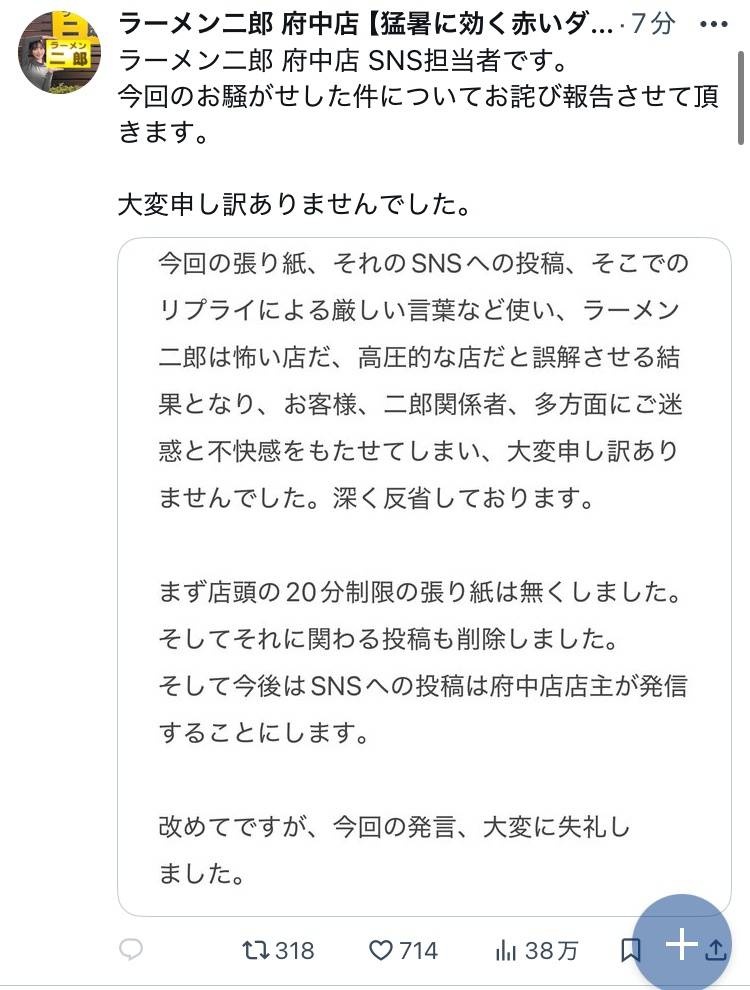Bookmark this apology post
This screenshot has height=990, width=750.
pyautogui.click(x=631, y=950)
